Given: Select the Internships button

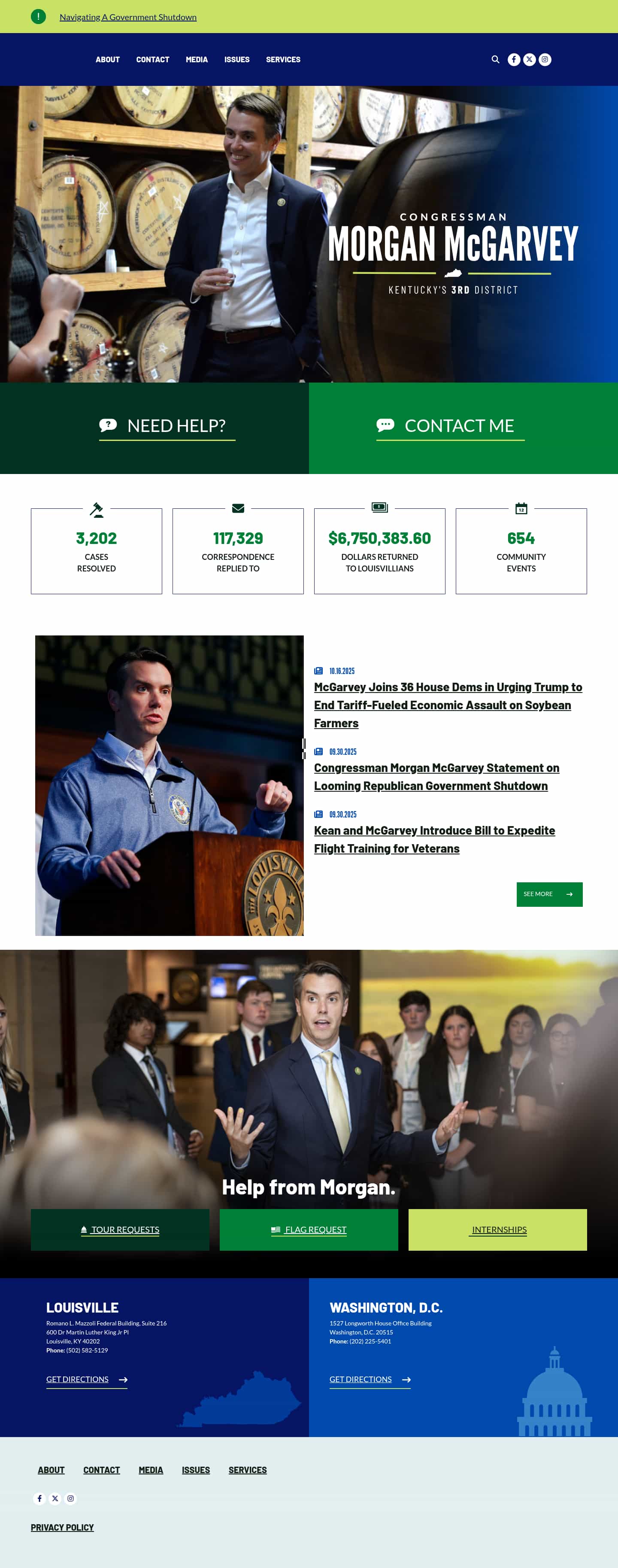Looking at the screenshot, I should 498,1230.
